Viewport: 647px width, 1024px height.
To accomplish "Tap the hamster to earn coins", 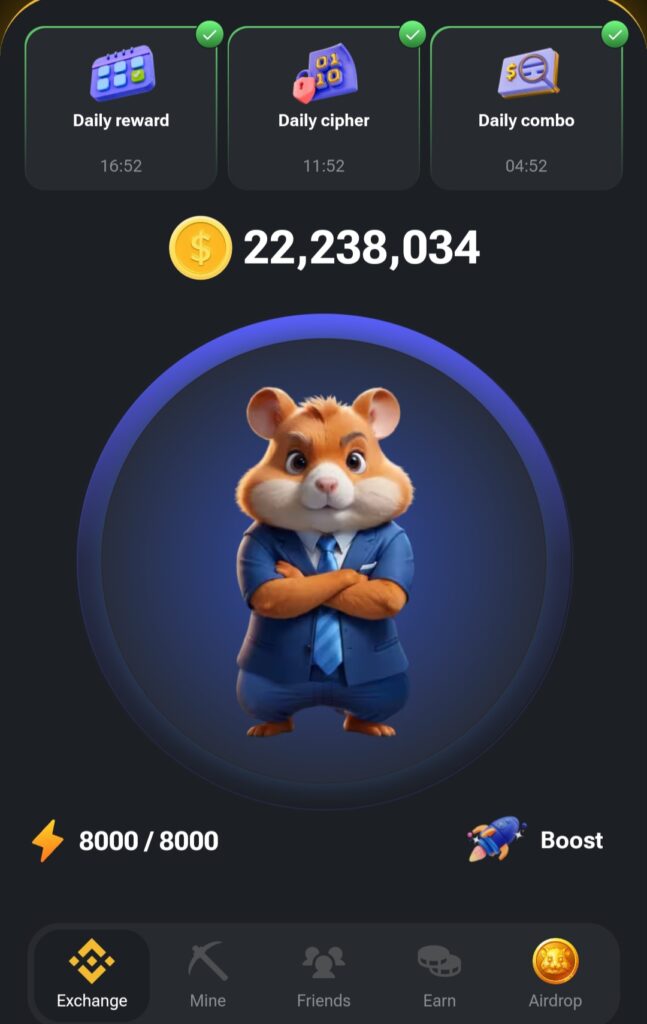I will tap(323, 560).
